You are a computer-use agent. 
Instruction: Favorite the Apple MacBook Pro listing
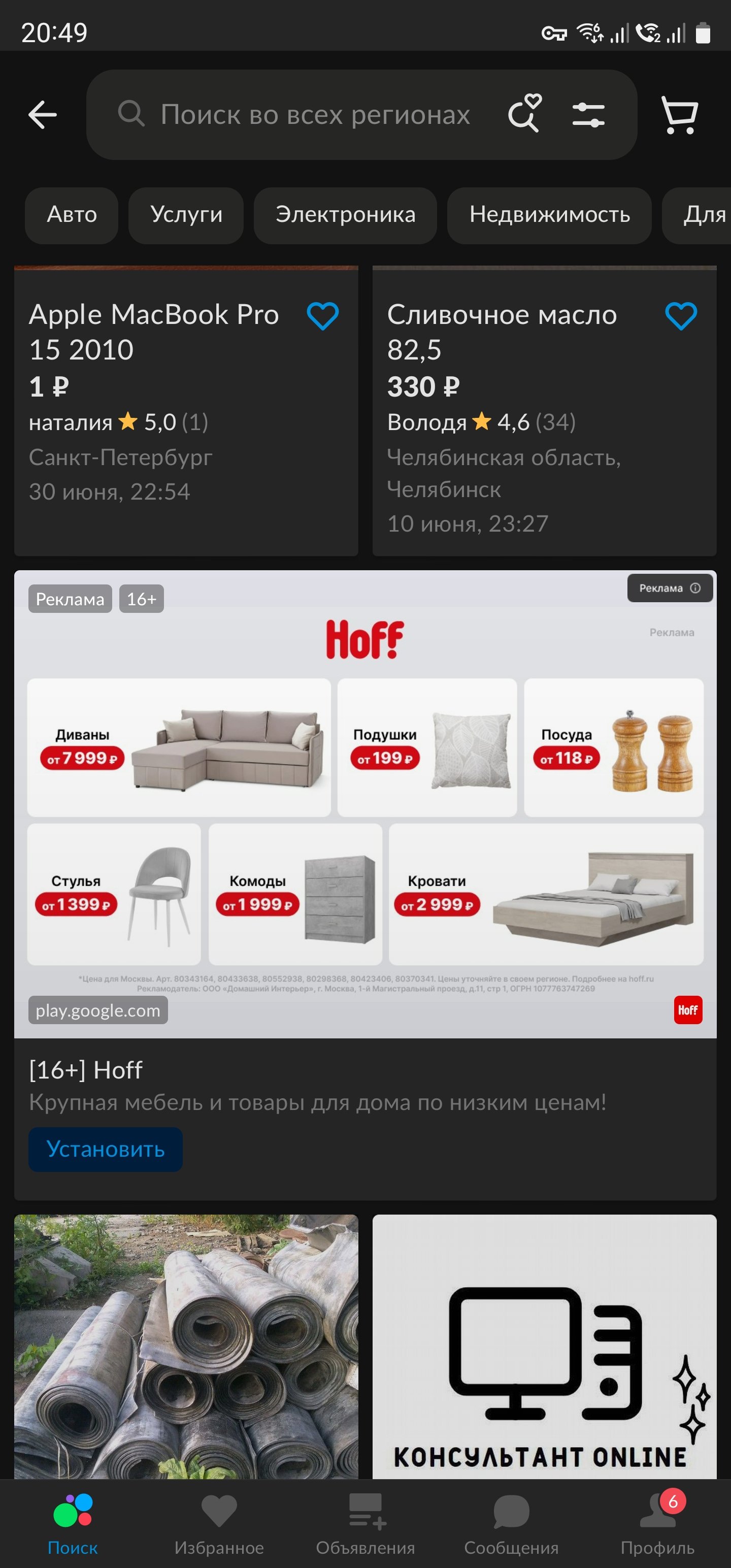coord(324,315)
